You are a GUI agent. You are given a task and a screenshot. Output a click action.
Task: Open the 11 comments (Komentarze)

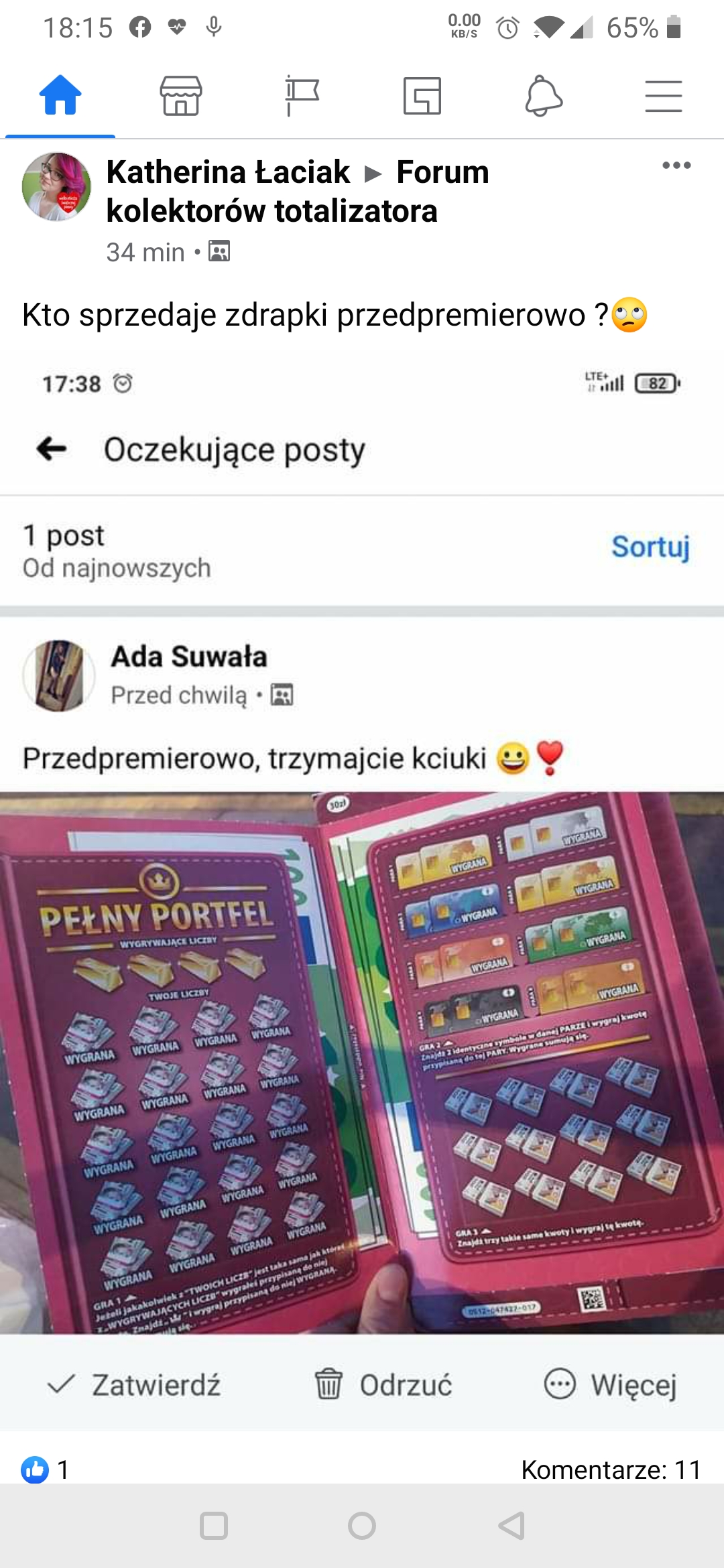coord(611,1469)
